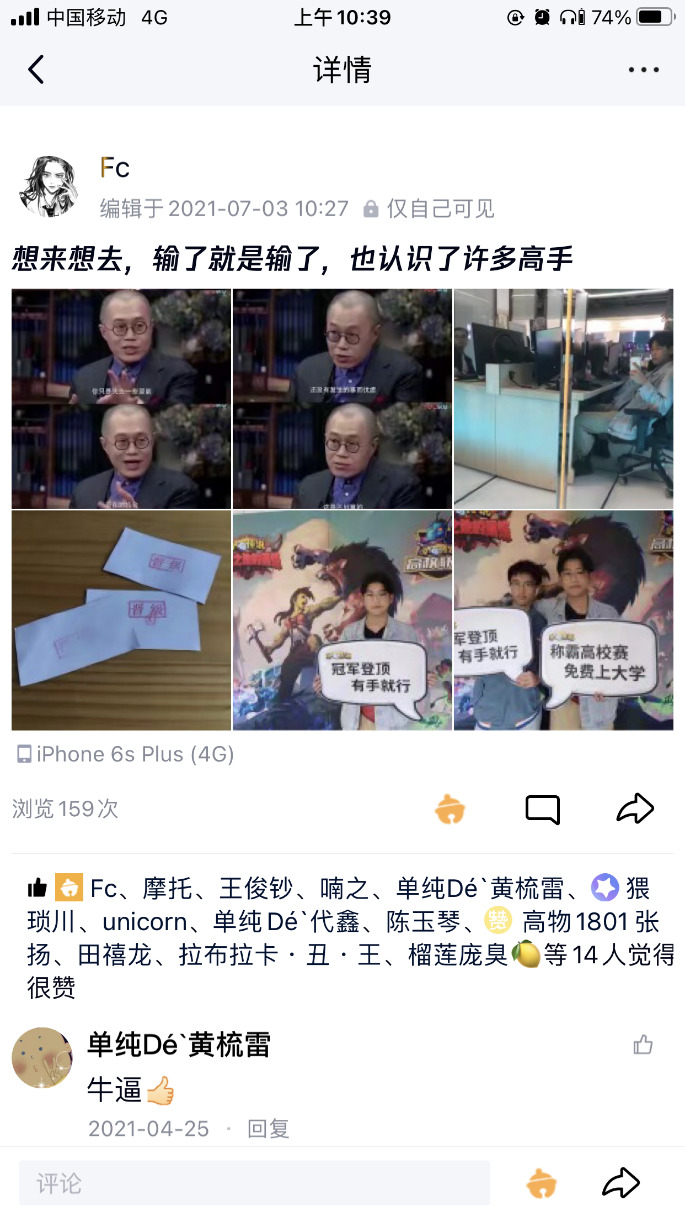Tap the comment icon under the post
Screen dimensions: 685x1221
pyautogui.click(x=543, y=808)
